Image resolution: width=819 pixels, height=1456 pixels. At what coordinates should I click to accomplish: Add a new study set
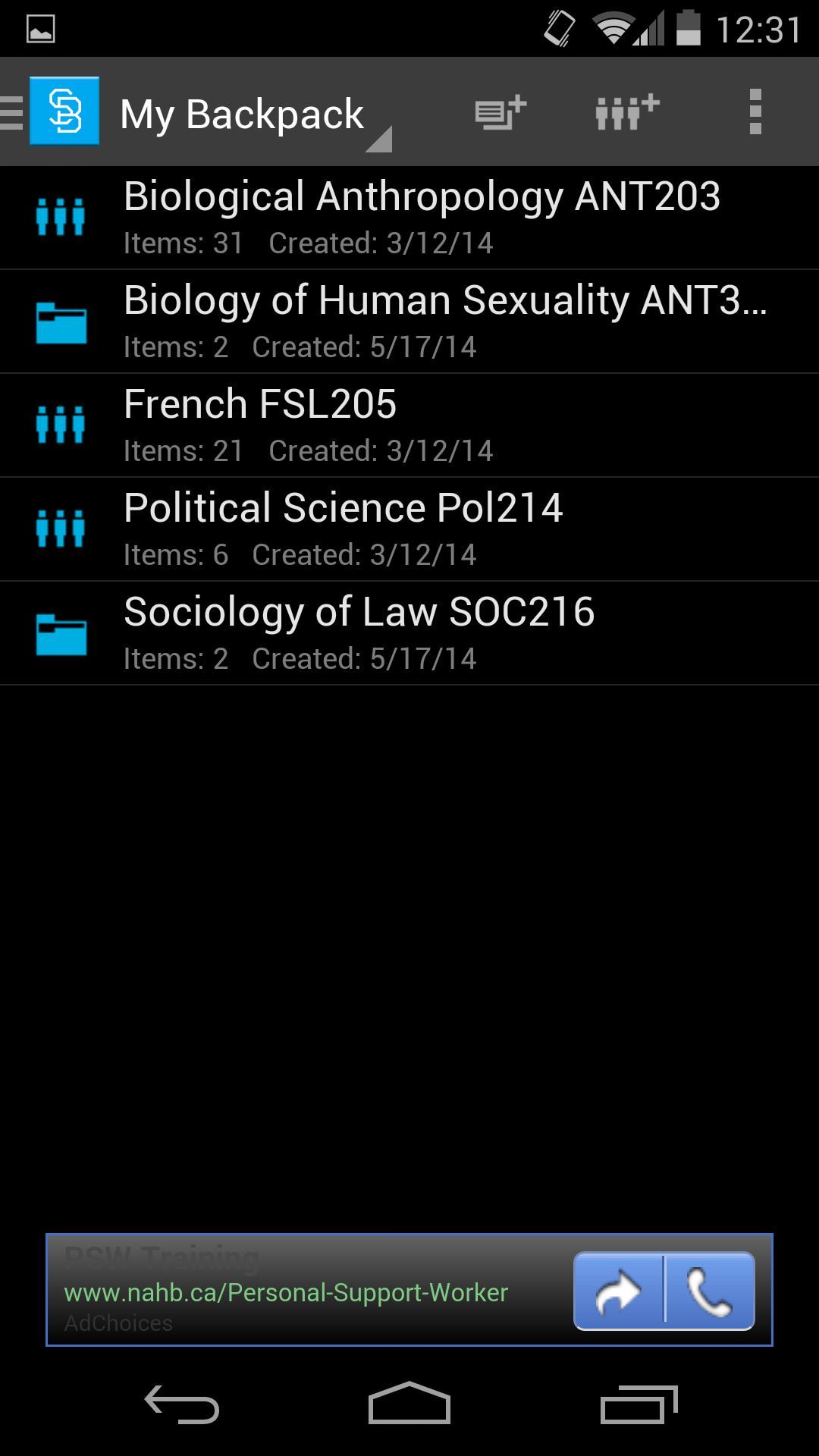pyautogui.click(x=500, y=112)
